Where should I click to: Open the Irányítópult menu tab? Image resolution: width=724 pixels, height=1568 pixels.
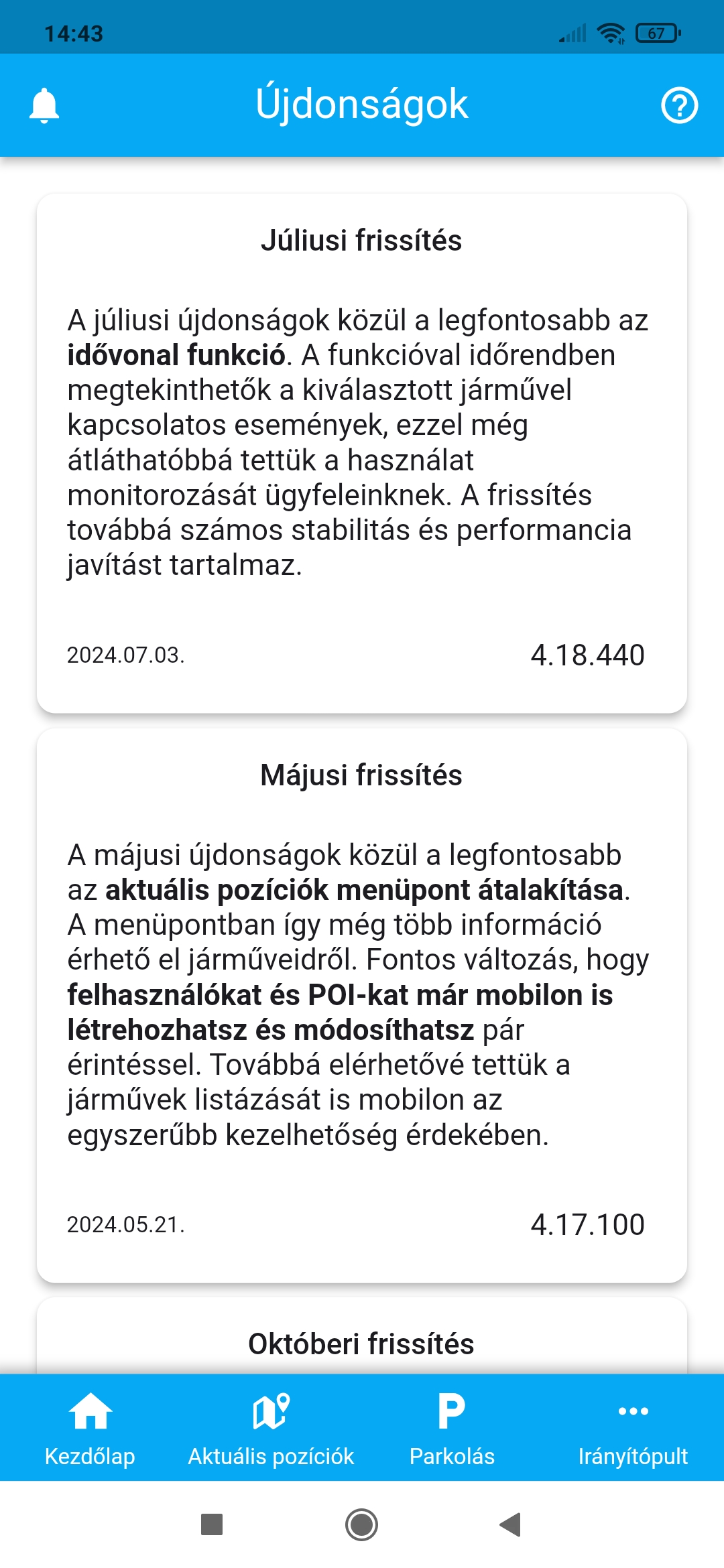tap(633, 1427)
